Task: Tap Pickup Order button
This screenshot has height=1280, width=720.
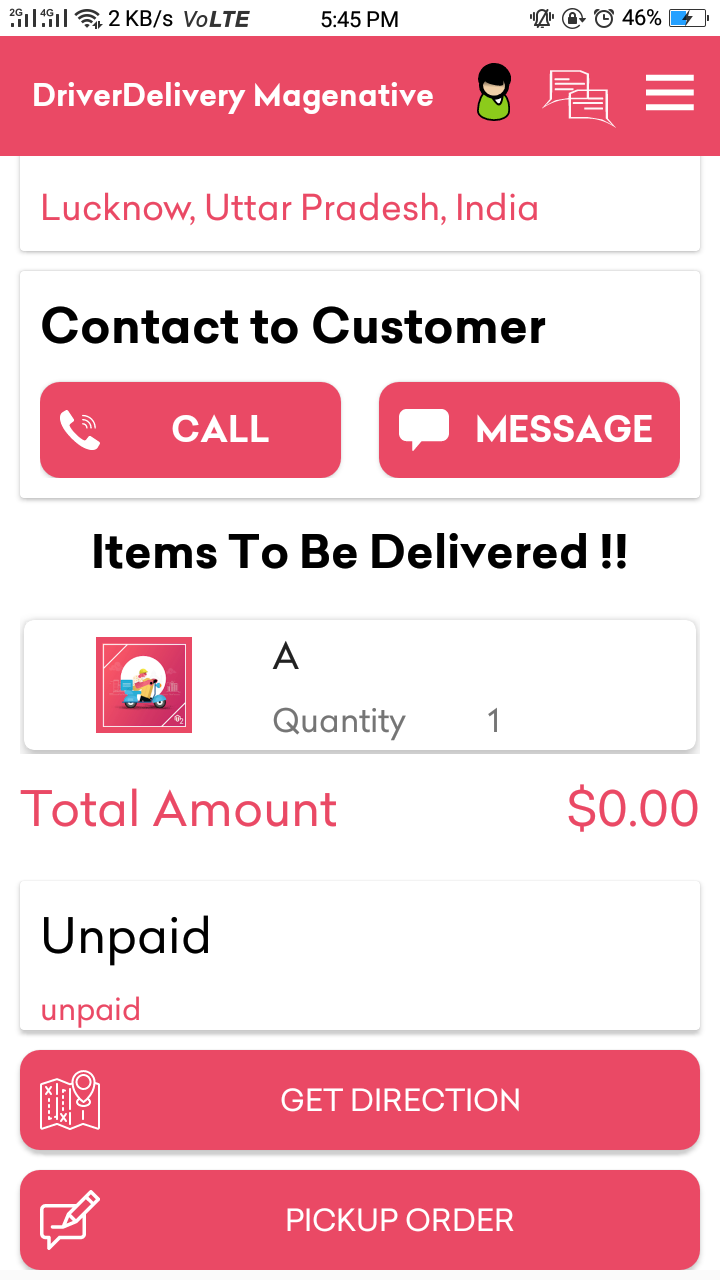Action: click(359, 1220)
